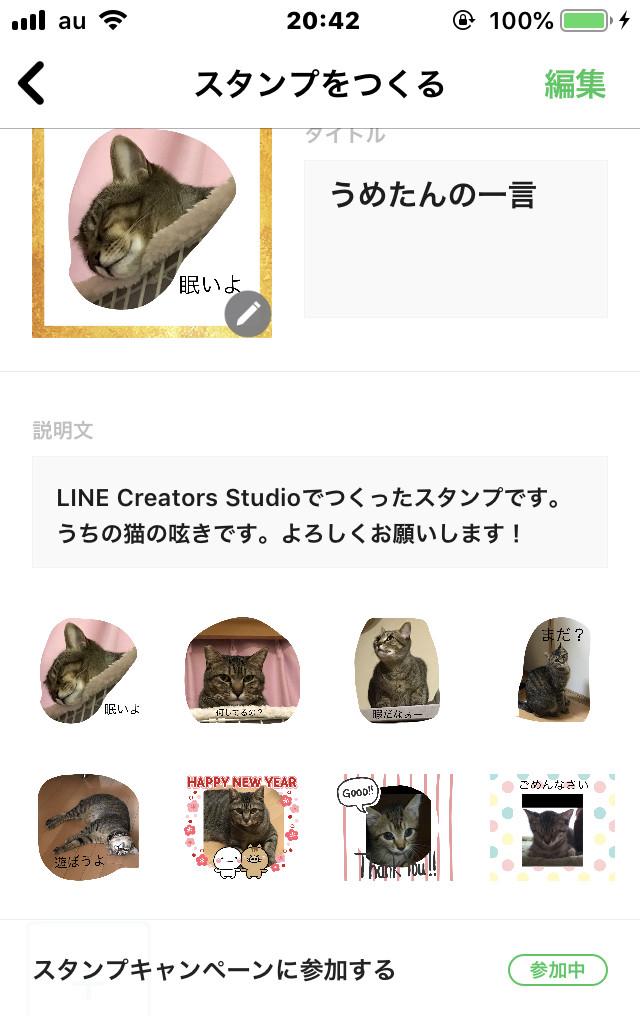Open the HAPPY NEW YEAR sticker
The image size is (640, 1016).
(242, 826)
